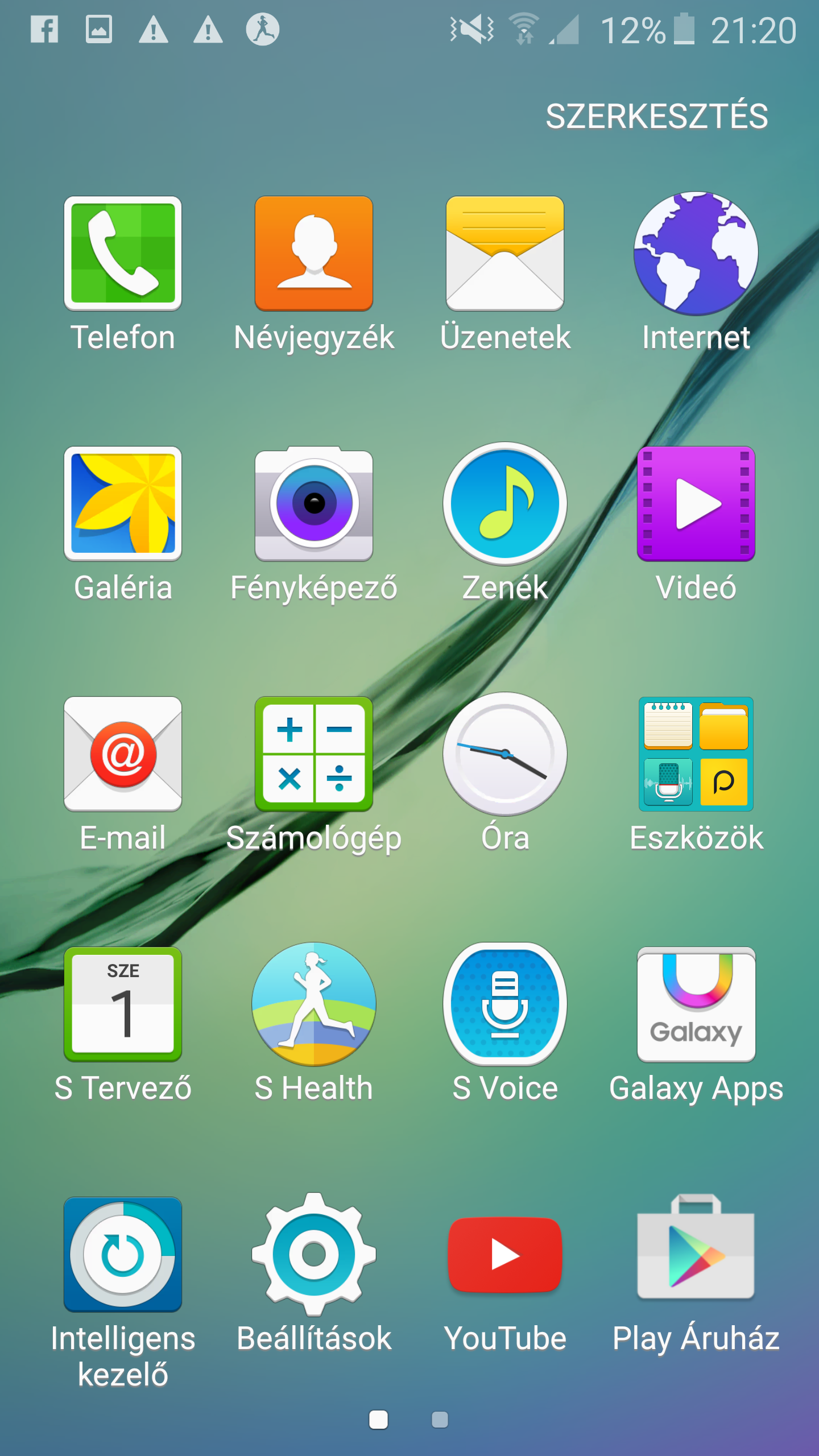Image resolution: width=819 pixels, height=1456 pixels.
Task: Launch S Health
Action: (314, 1004)
